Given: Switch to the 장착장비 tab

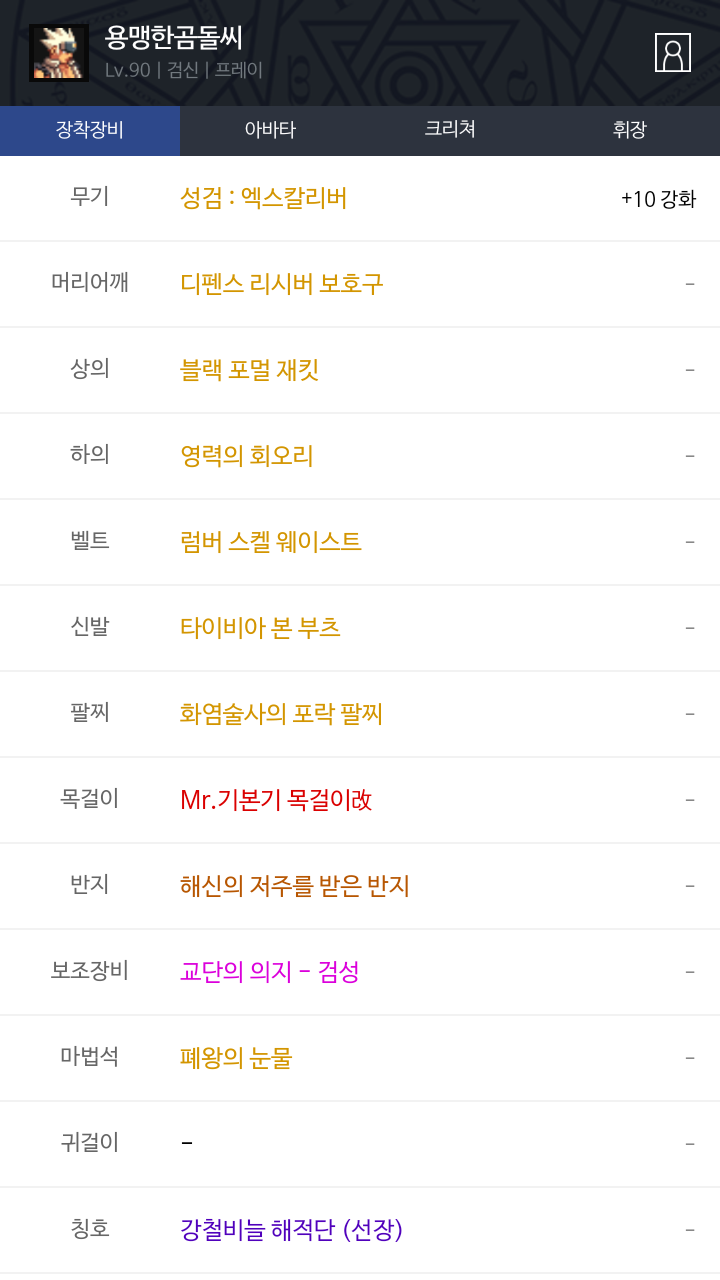Looking at the screenshot, I should (x=90, y=130).
